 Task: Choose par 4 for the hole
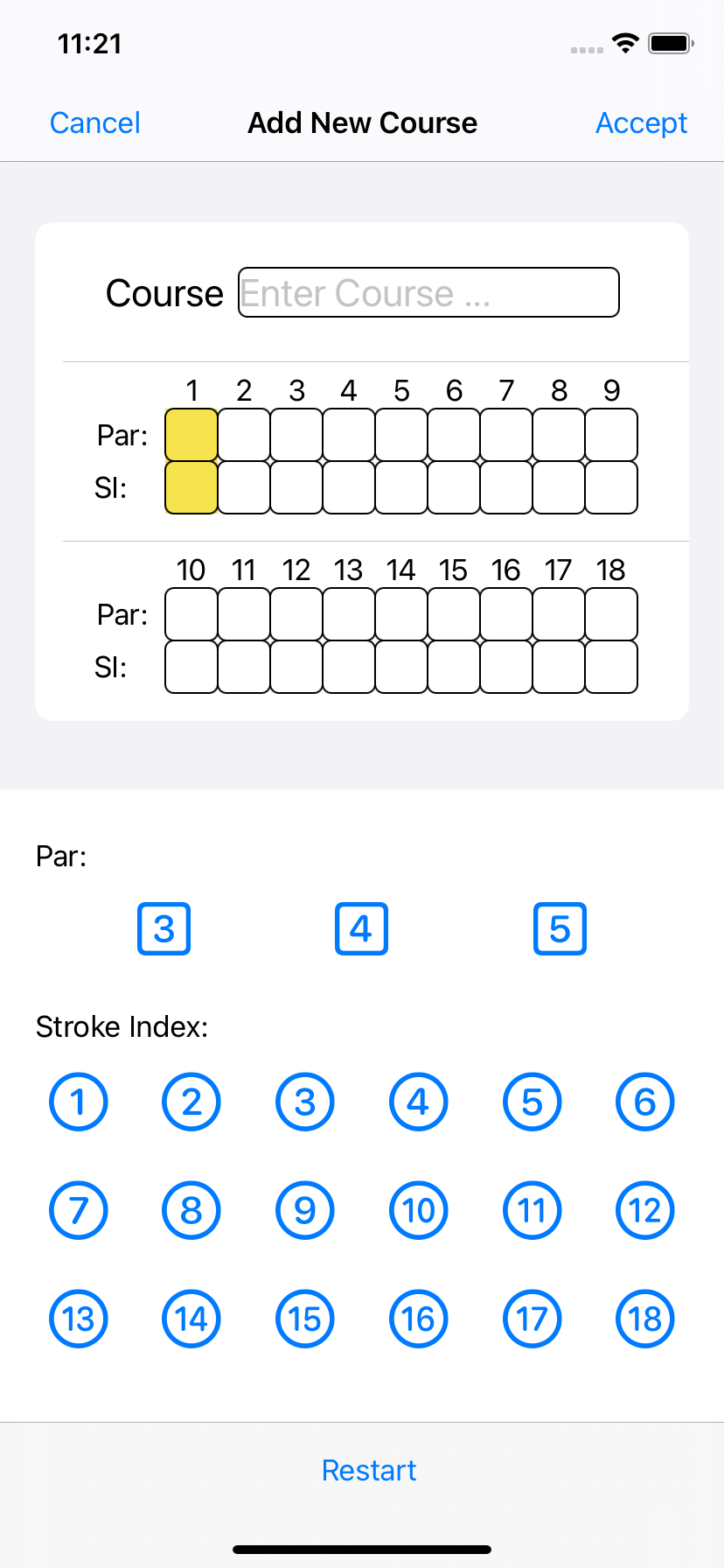tap(361, 928)
